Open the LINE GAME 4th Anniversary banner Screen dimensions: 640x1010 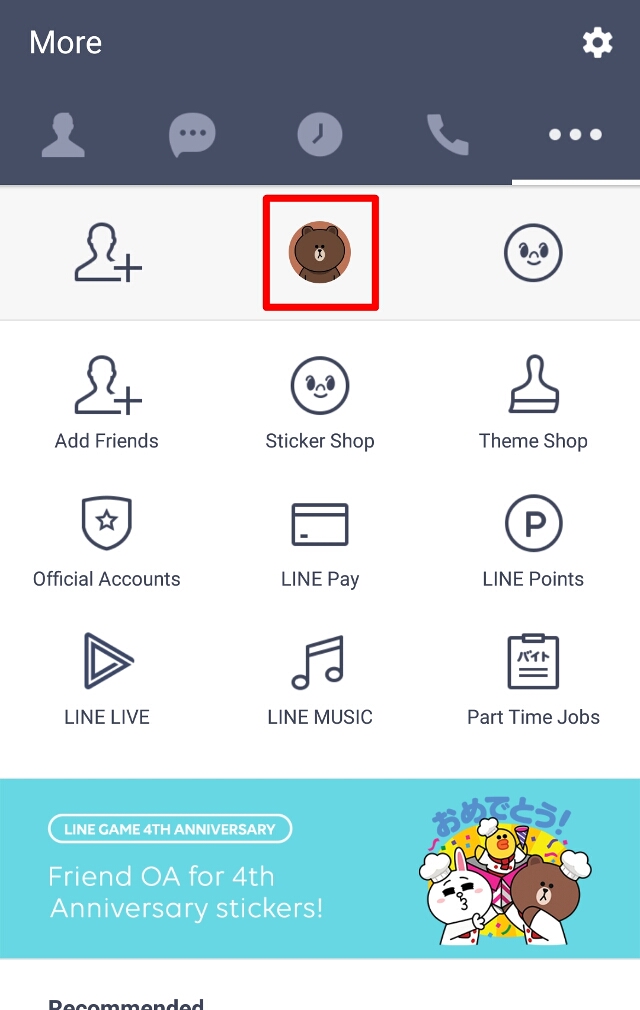click(x=320, y=867)
